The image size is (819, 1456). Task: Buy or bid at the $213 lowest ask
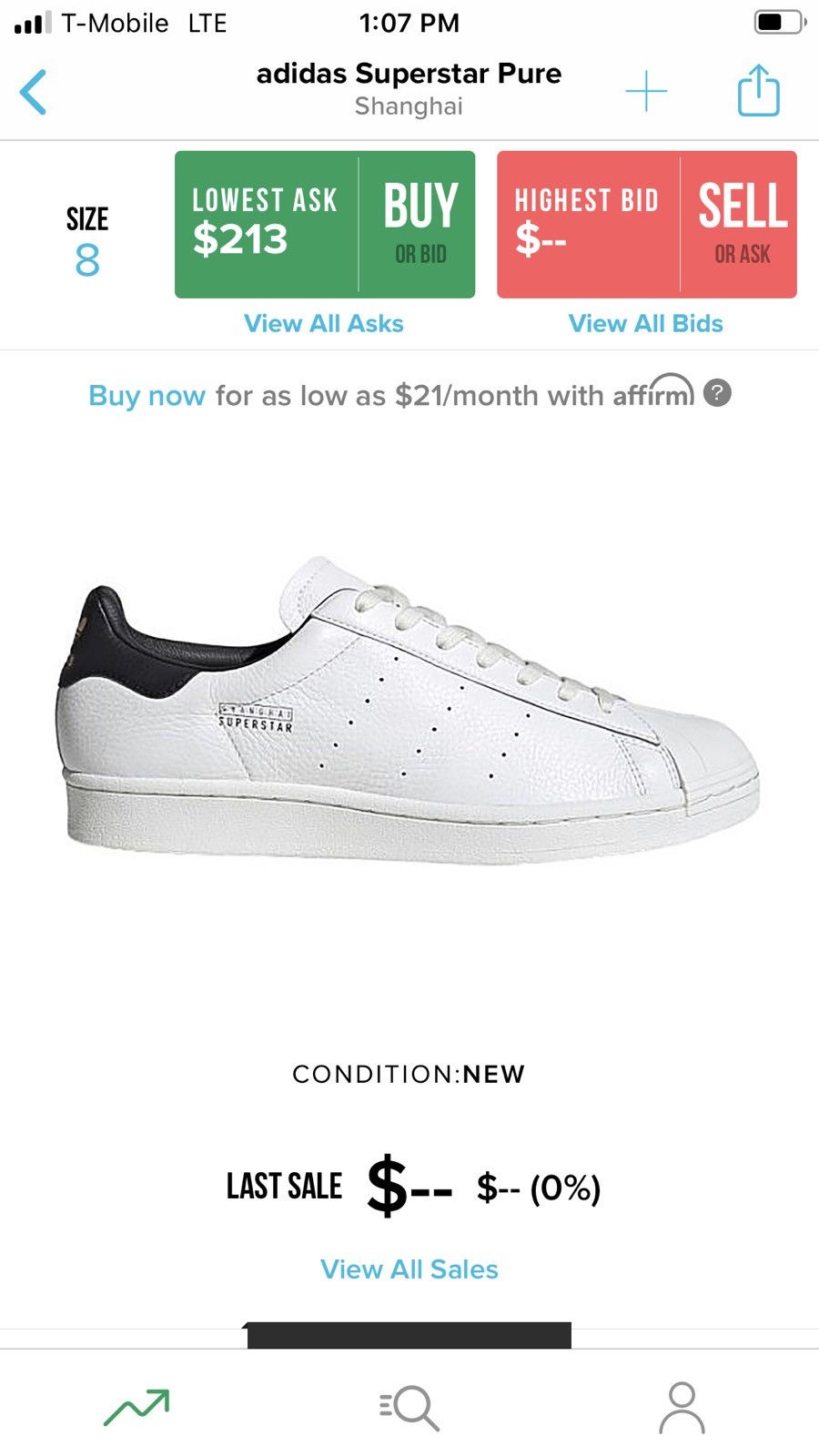325,225
